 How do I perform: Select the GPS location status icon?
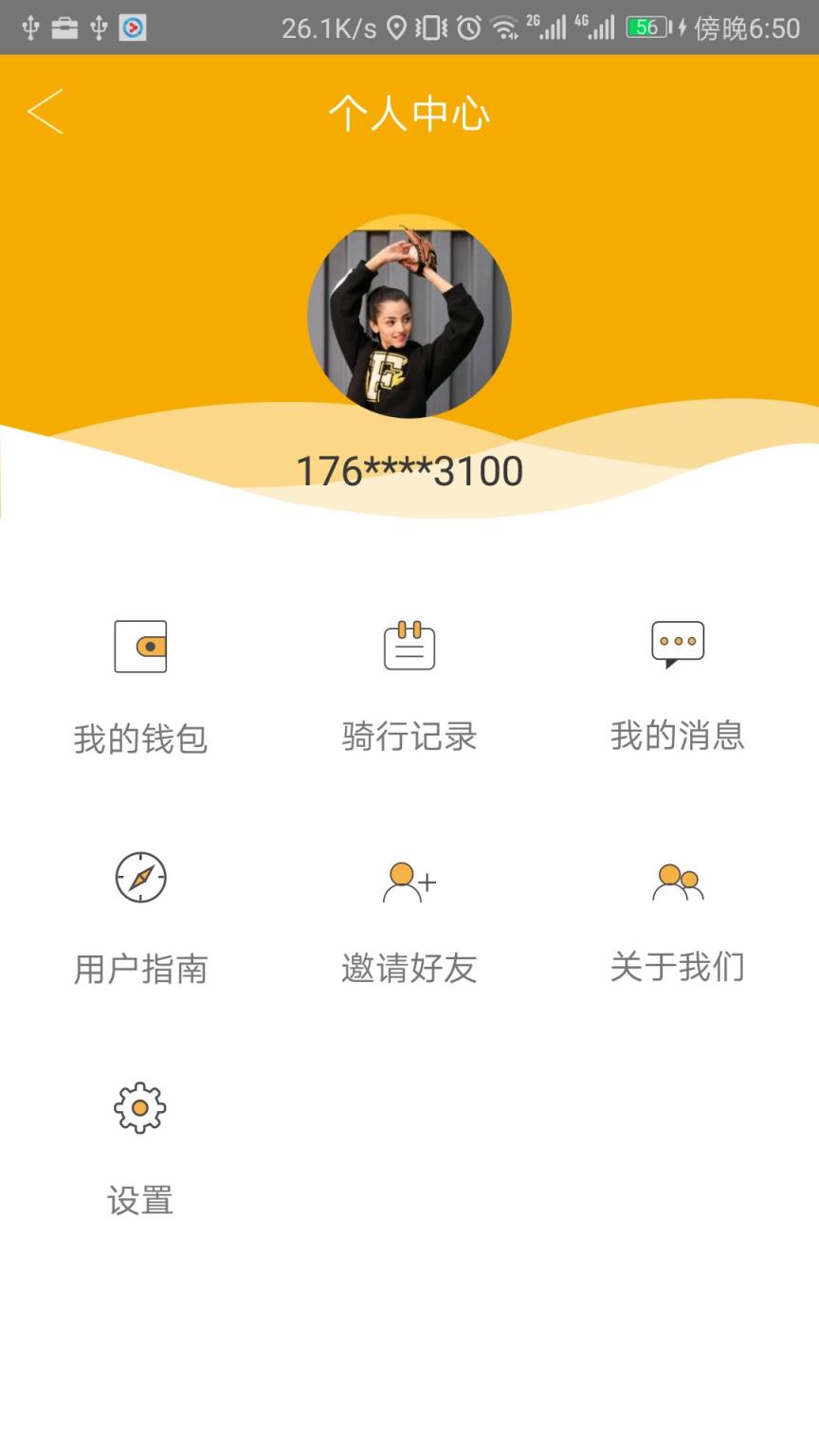pyautogui.click(x=399, y=26)
